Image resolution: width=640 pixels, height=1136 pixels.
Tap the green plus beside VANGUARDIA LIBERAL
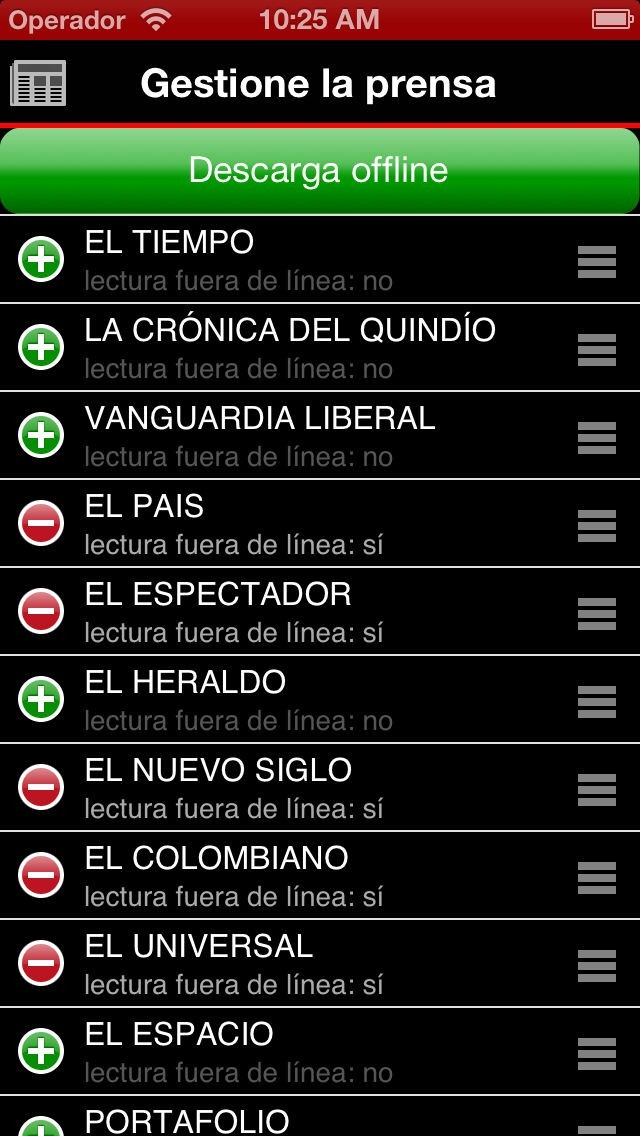tap(41, 436)
